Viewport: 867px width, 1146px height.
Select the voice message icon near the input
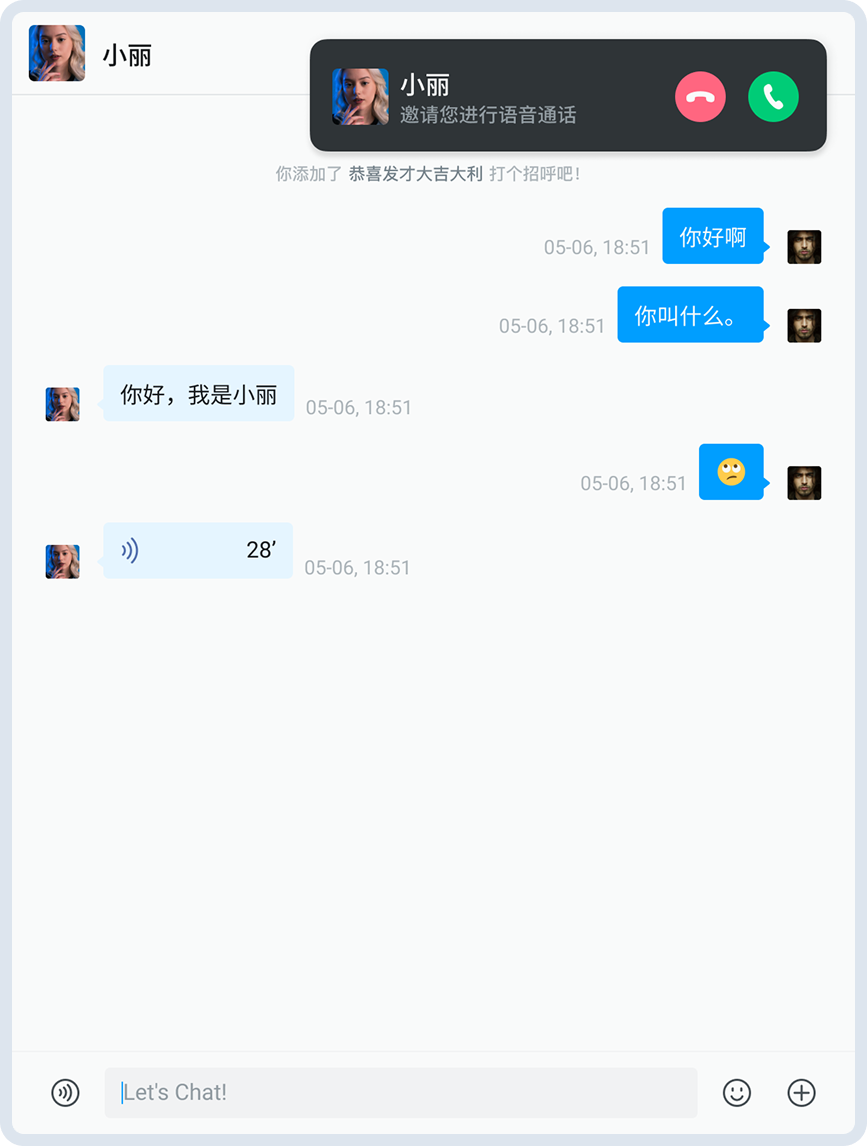coord(65,1093)
